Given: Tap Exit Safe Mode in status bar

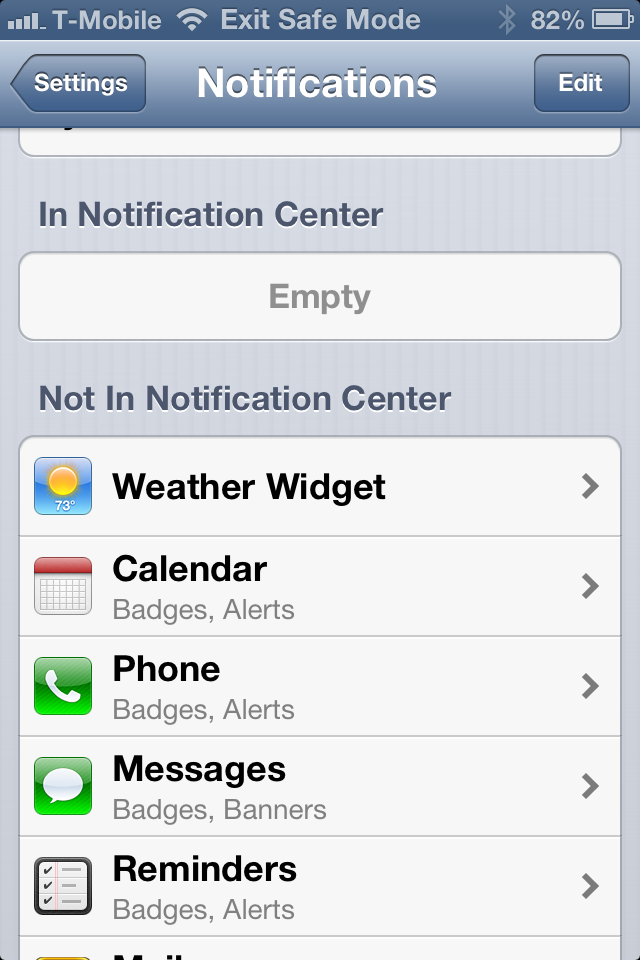Looking at the screenshot, I should [320, 19].
